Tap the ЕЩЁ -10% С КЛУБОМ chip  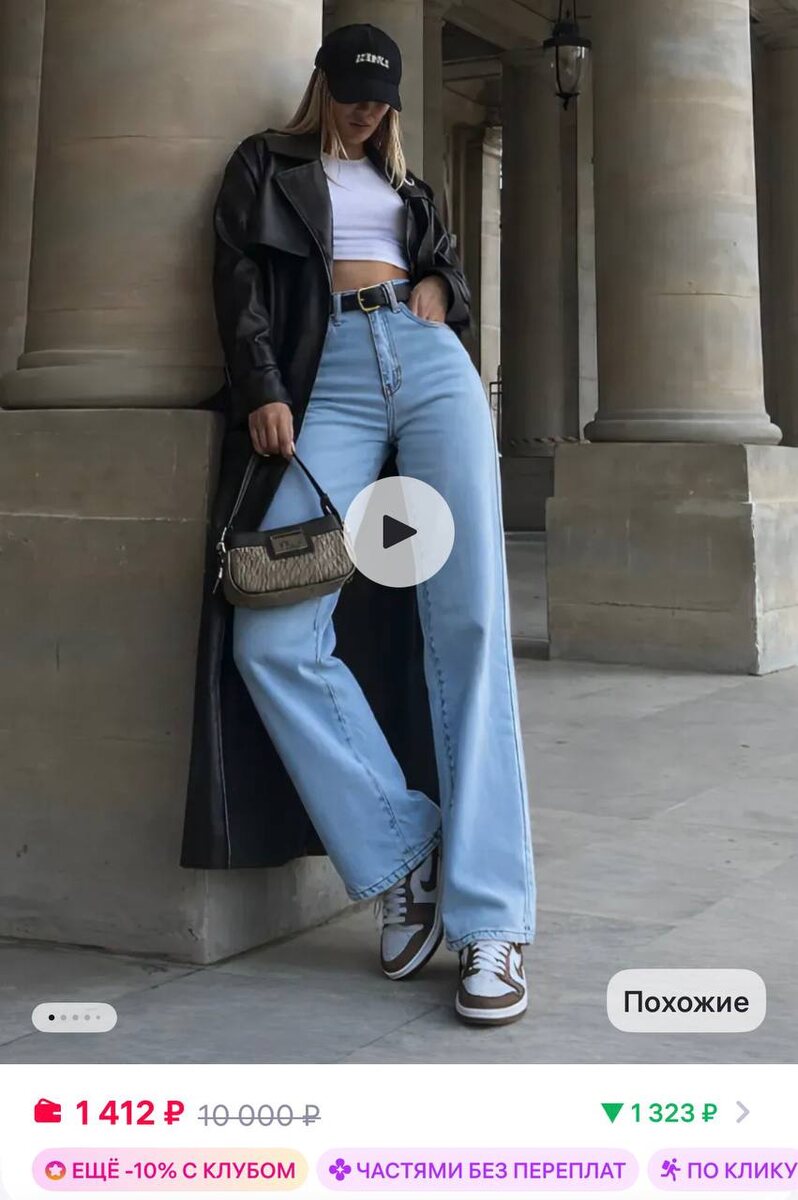click(x=170, y=1170)
